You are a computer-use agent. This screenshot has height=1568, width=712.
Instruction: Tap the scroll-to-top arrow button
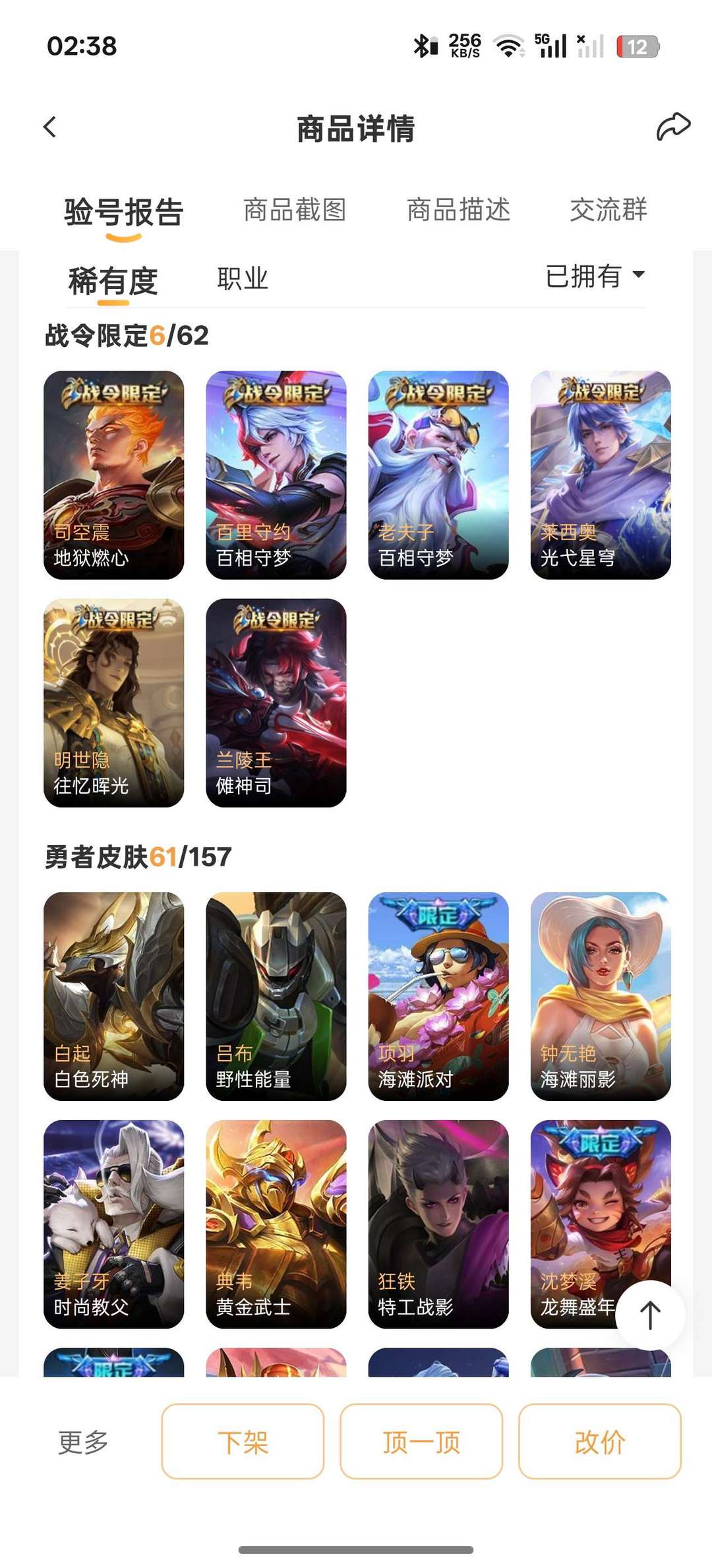click(x=650, y=1315)
